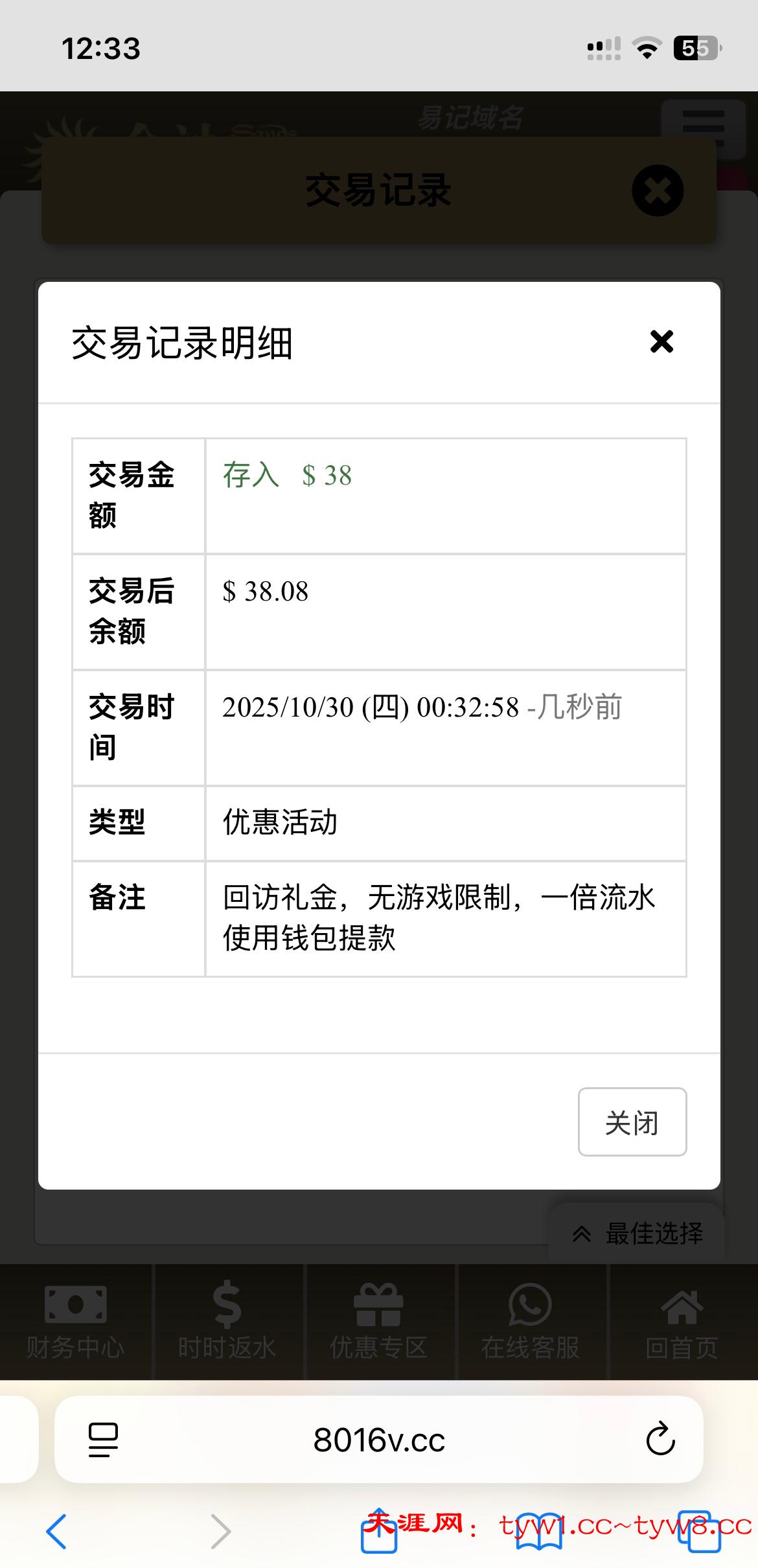Go back to the previous page
The image size is (758, 1568).
[x=57, y=1532]
